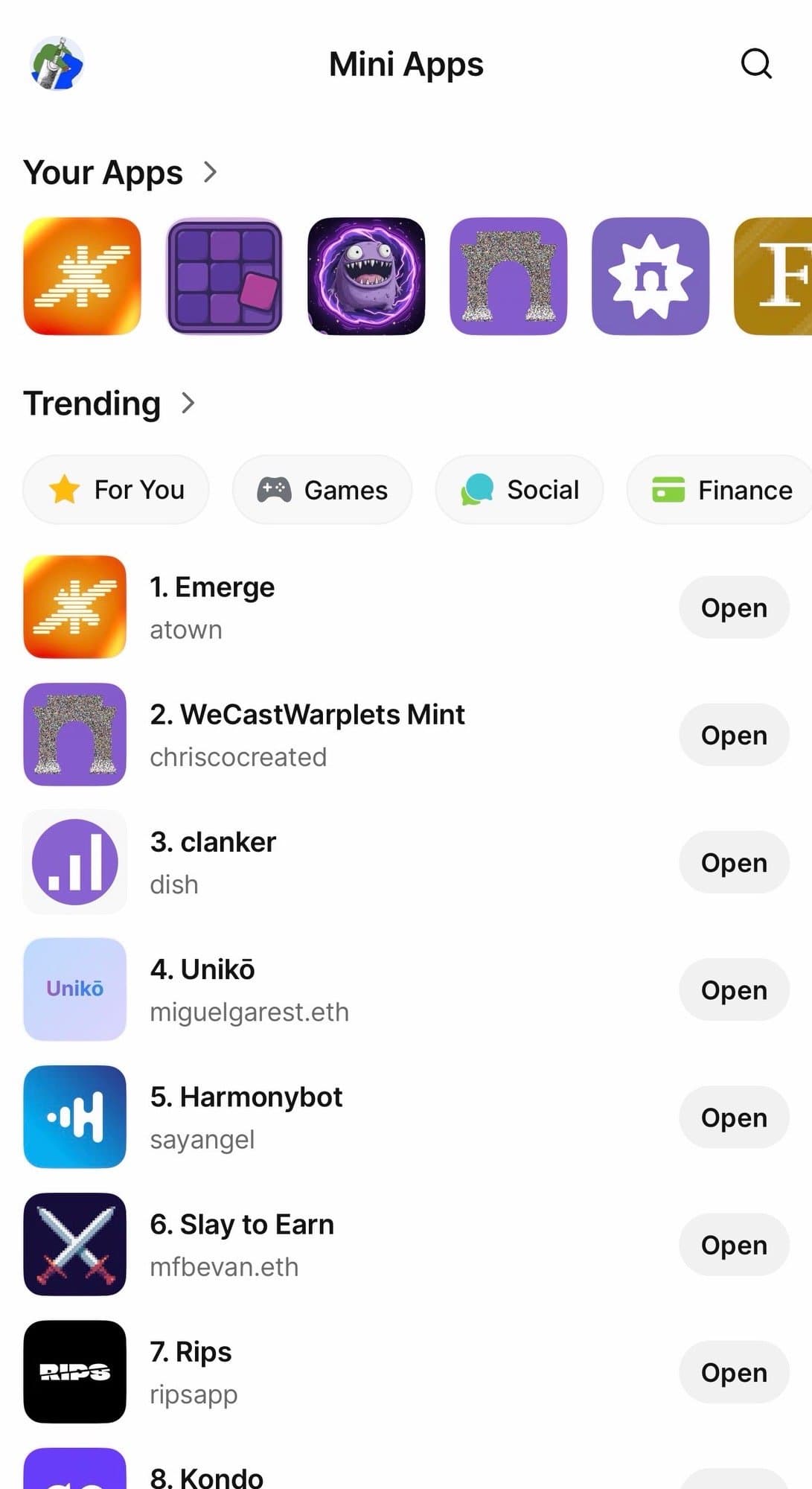Open the gold F app icon
The width and height of the screenshot is (812, 1489).
[x=776, y=276]
